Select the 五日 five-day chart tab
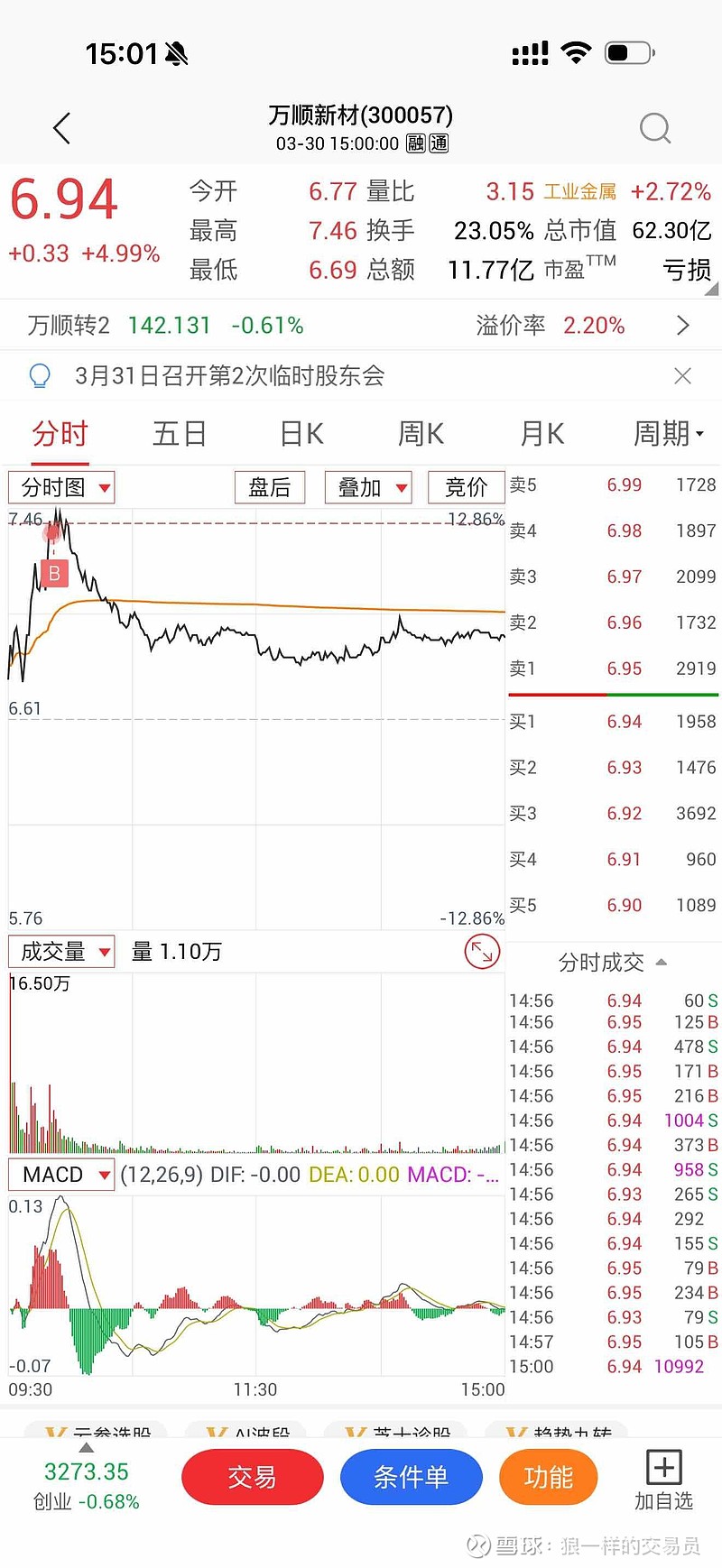Viewport: 722px width, 1568px height. click(x=179, y=434)
